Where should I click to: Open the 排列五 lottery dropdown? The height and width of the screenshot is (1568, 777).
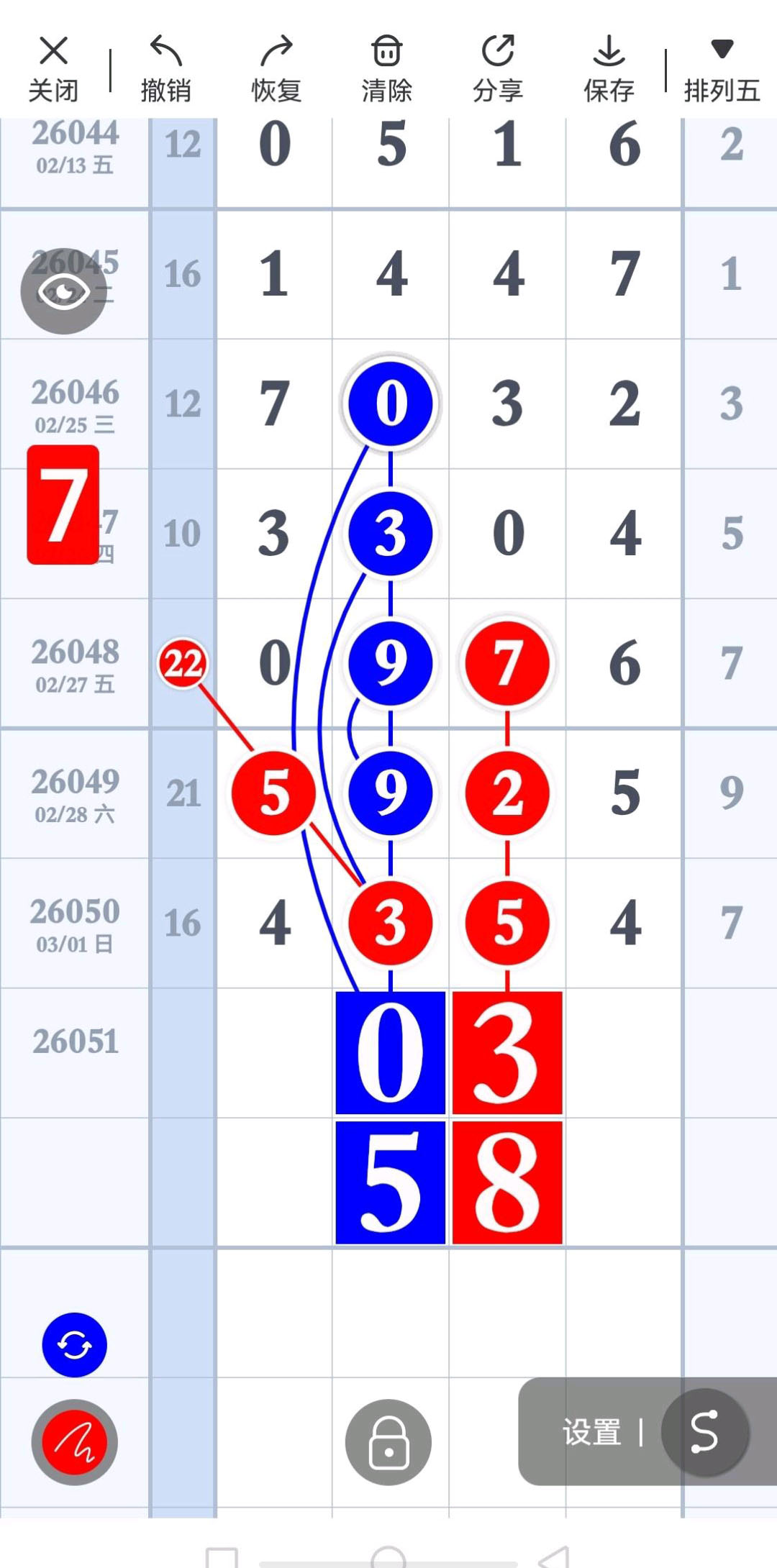coord(722,69)
